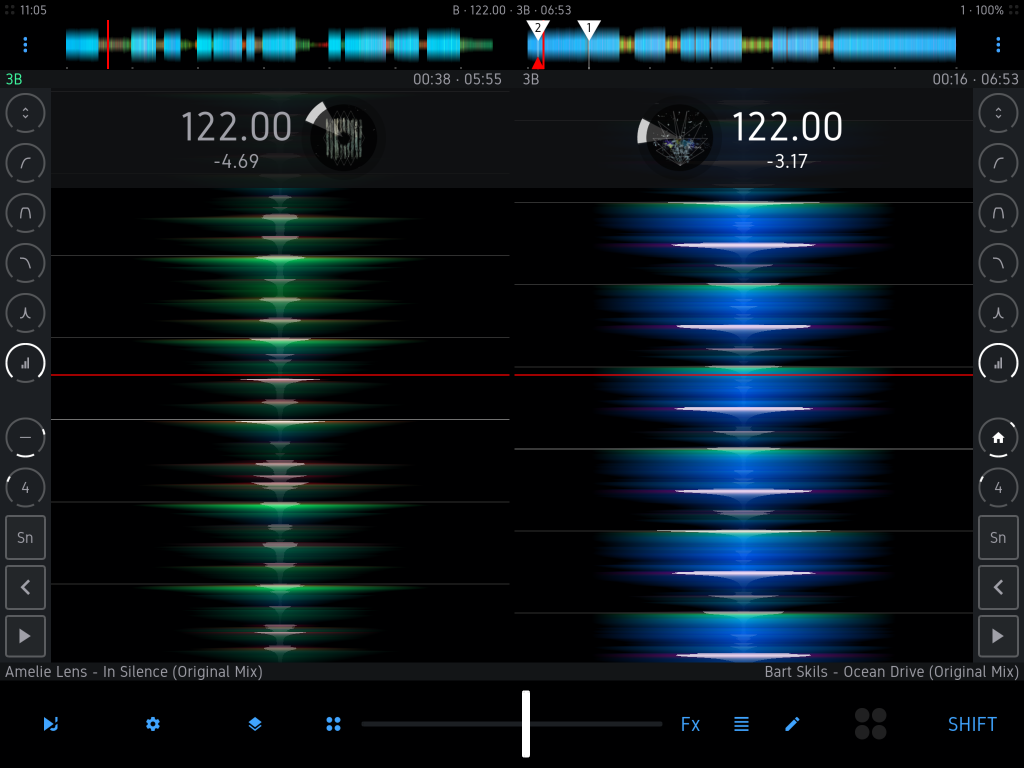Tap the loop length 4 knob on left deck
1024x768 pixels.
[x=25, y=488]
